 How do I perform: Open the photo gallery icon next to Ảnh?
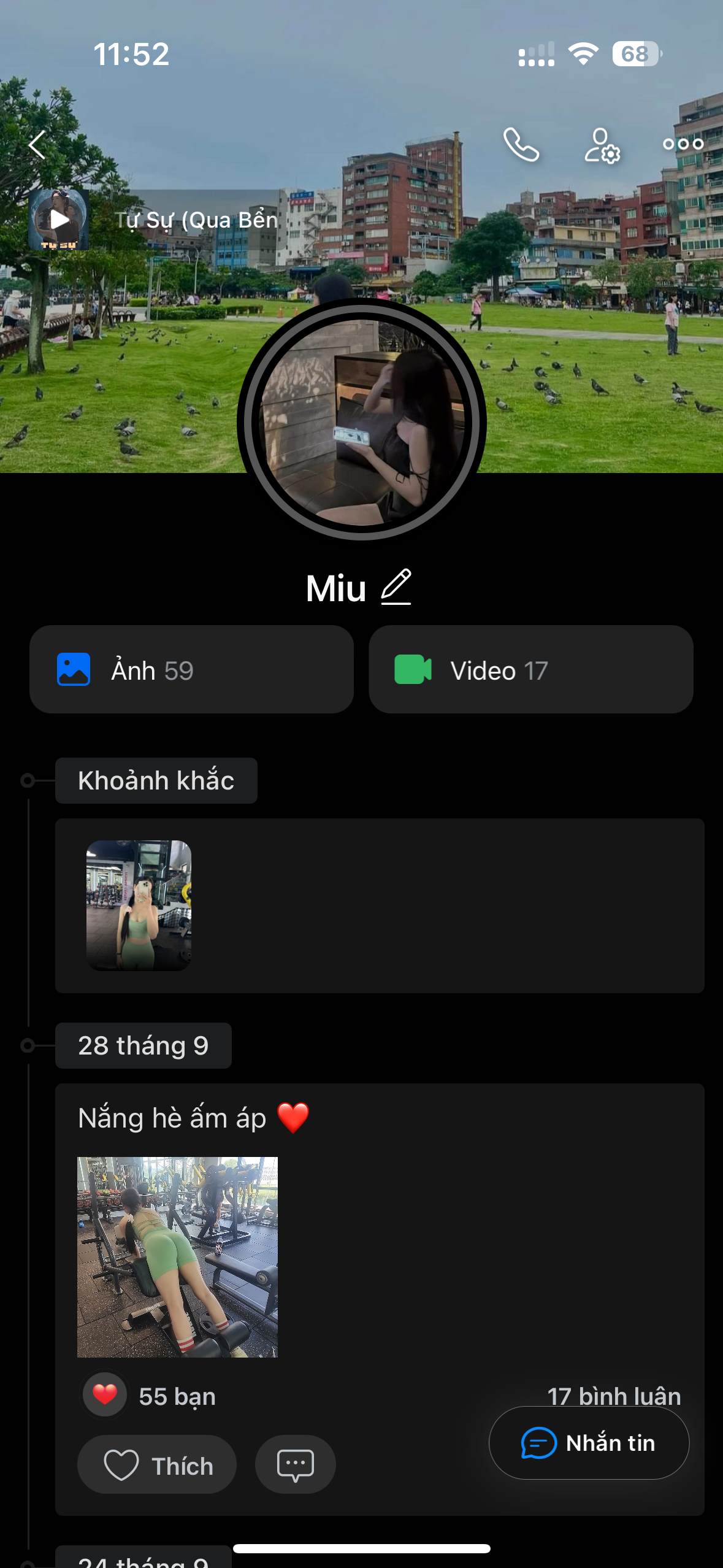(73, 670)
